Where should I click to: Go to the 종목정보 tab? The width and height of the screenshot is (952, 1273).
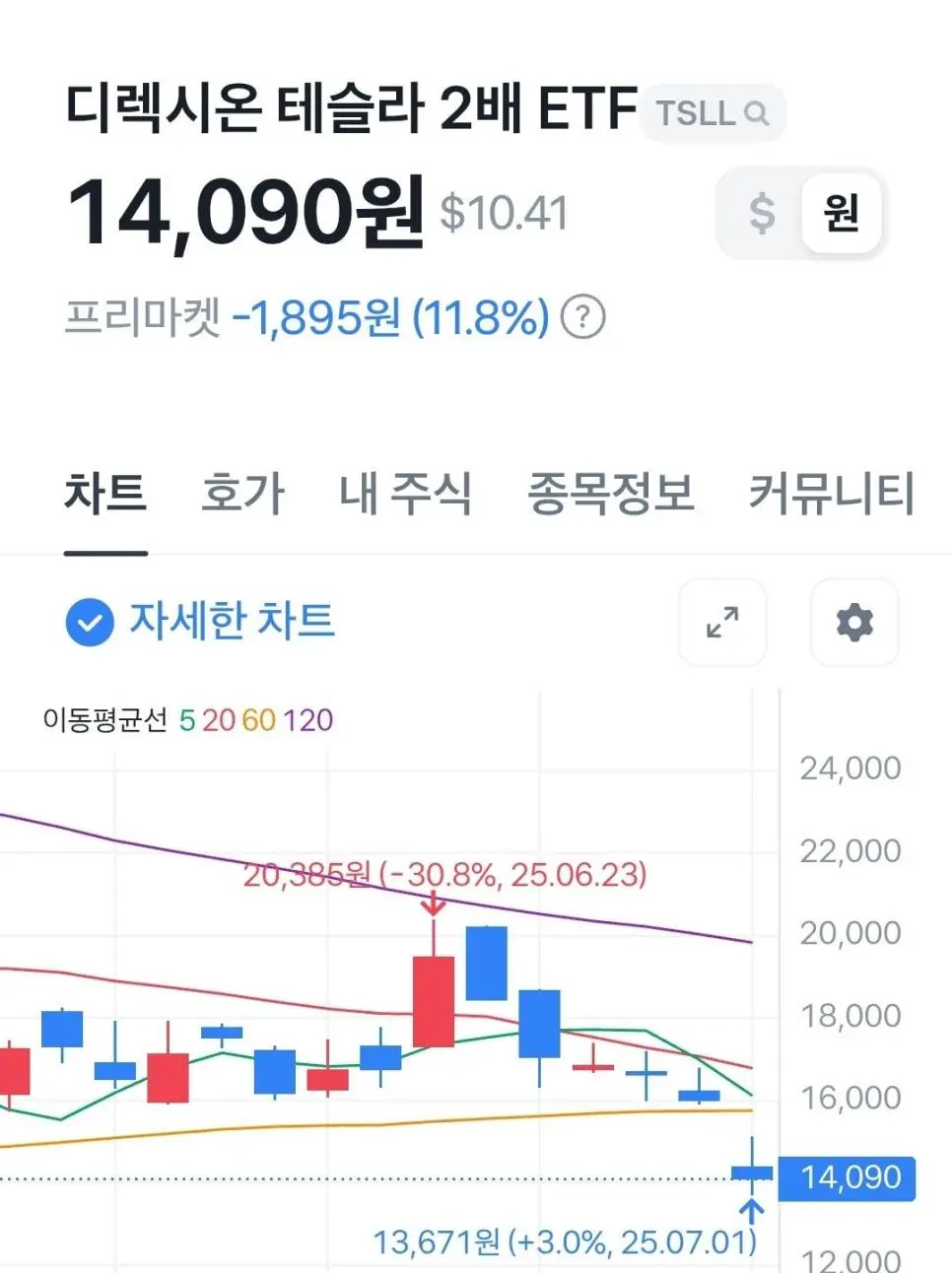click(x=611, y=493)
